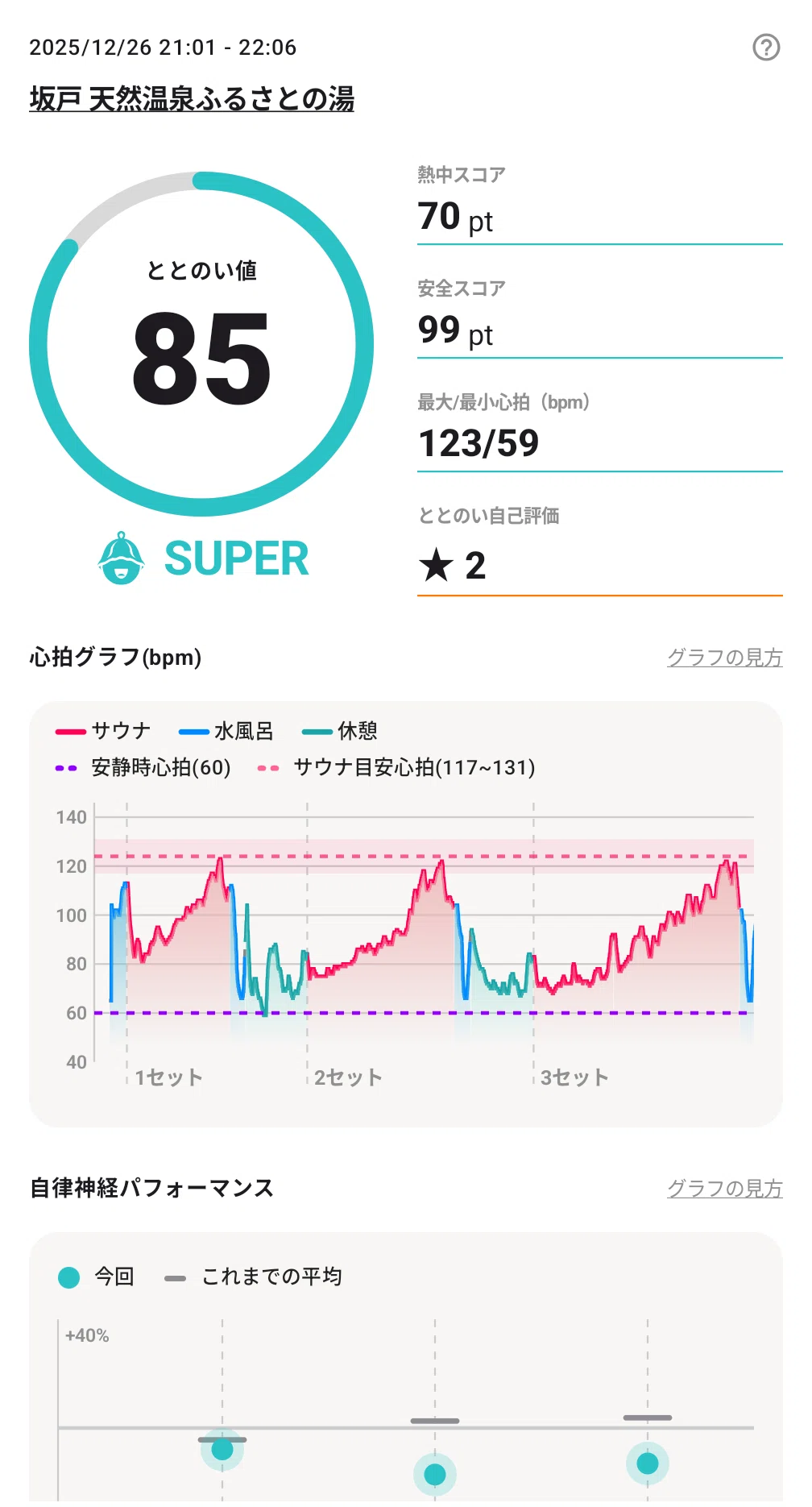Open the help question mark icon

tap(766, 48)
